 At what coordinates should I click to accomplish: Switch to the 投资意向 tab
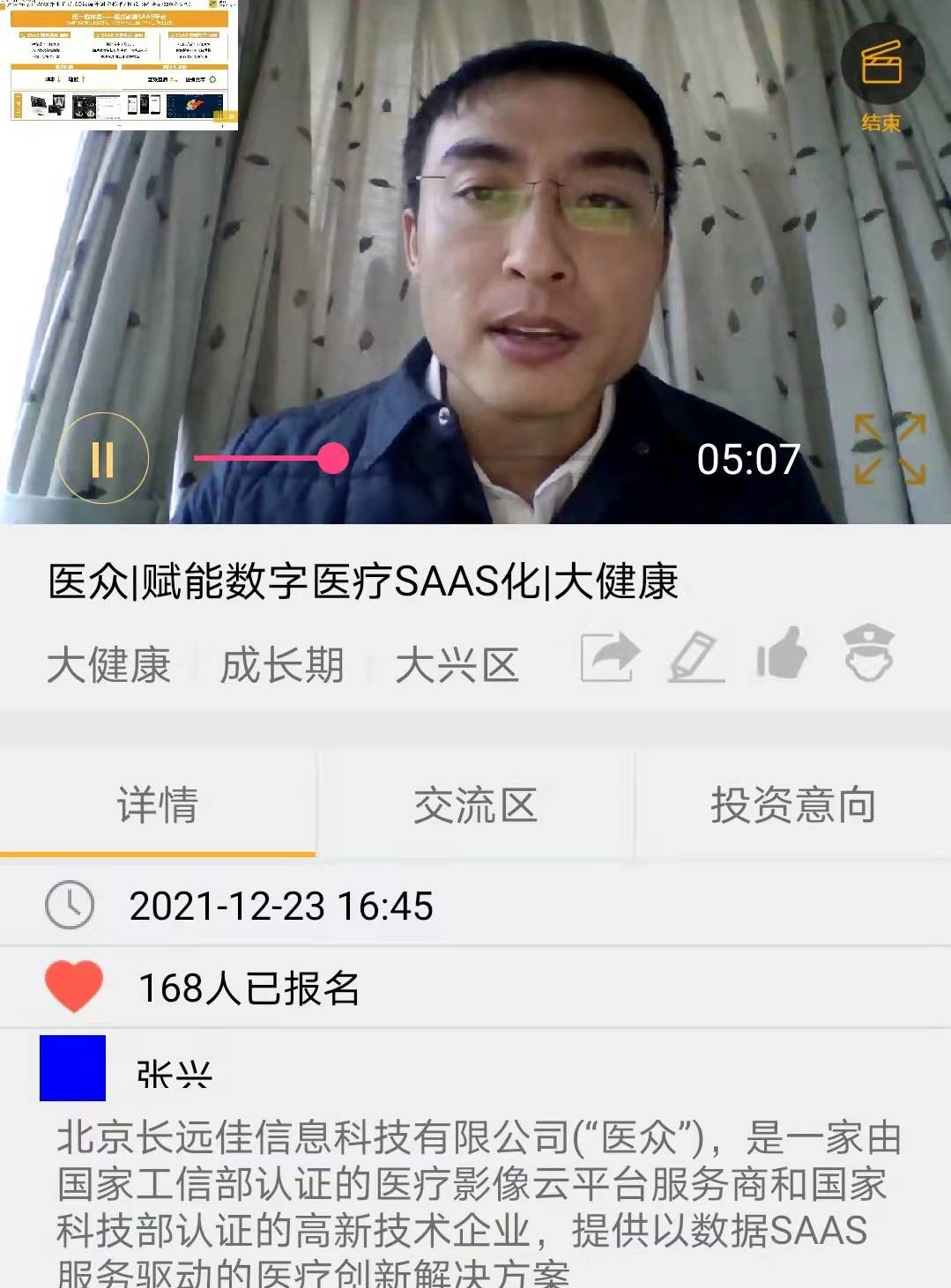tap(792, 804)
